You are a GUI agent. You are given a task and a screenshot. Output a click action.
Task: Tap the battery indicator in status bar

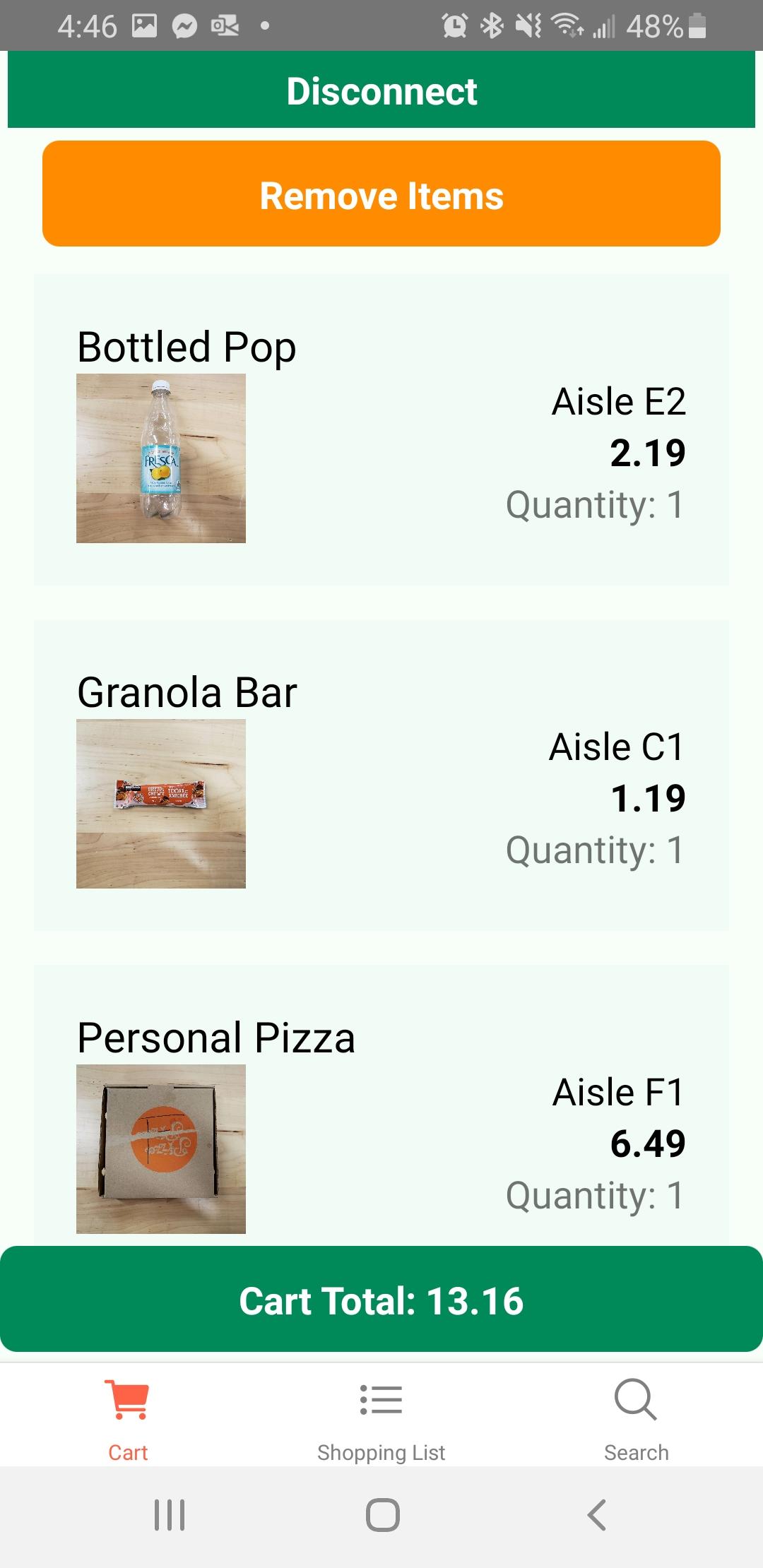[696, 27]
